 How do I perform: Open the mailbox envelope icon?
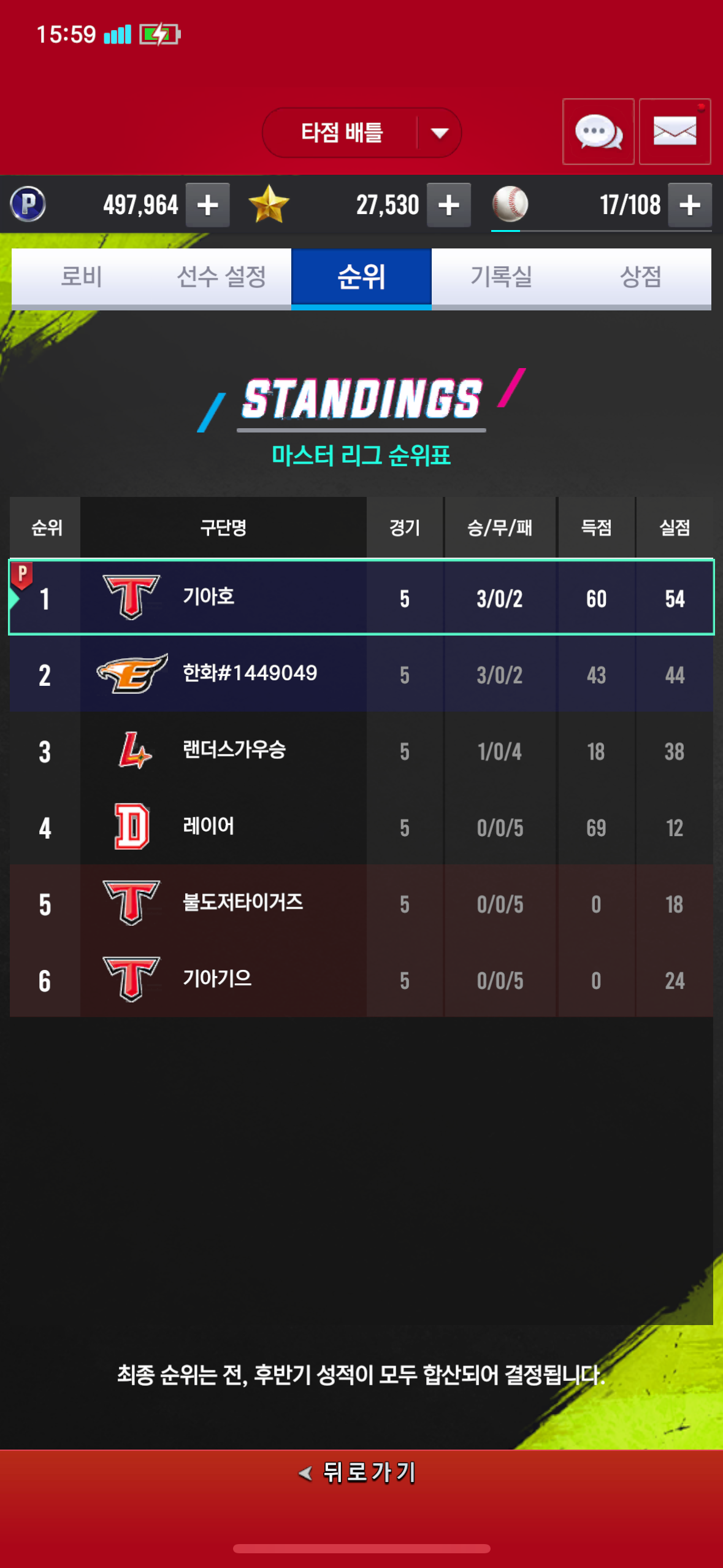[x=675, y=131]
